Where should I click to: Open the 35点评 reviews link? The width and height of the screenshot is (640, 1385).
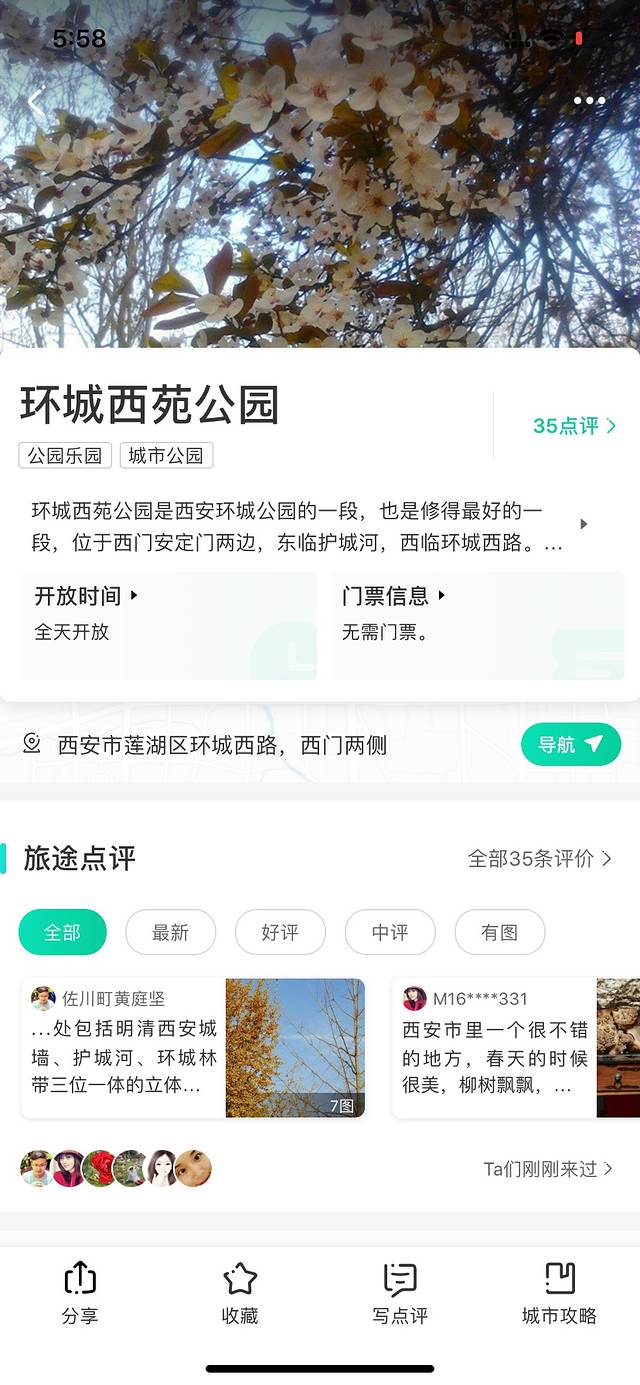click(574, 426)
